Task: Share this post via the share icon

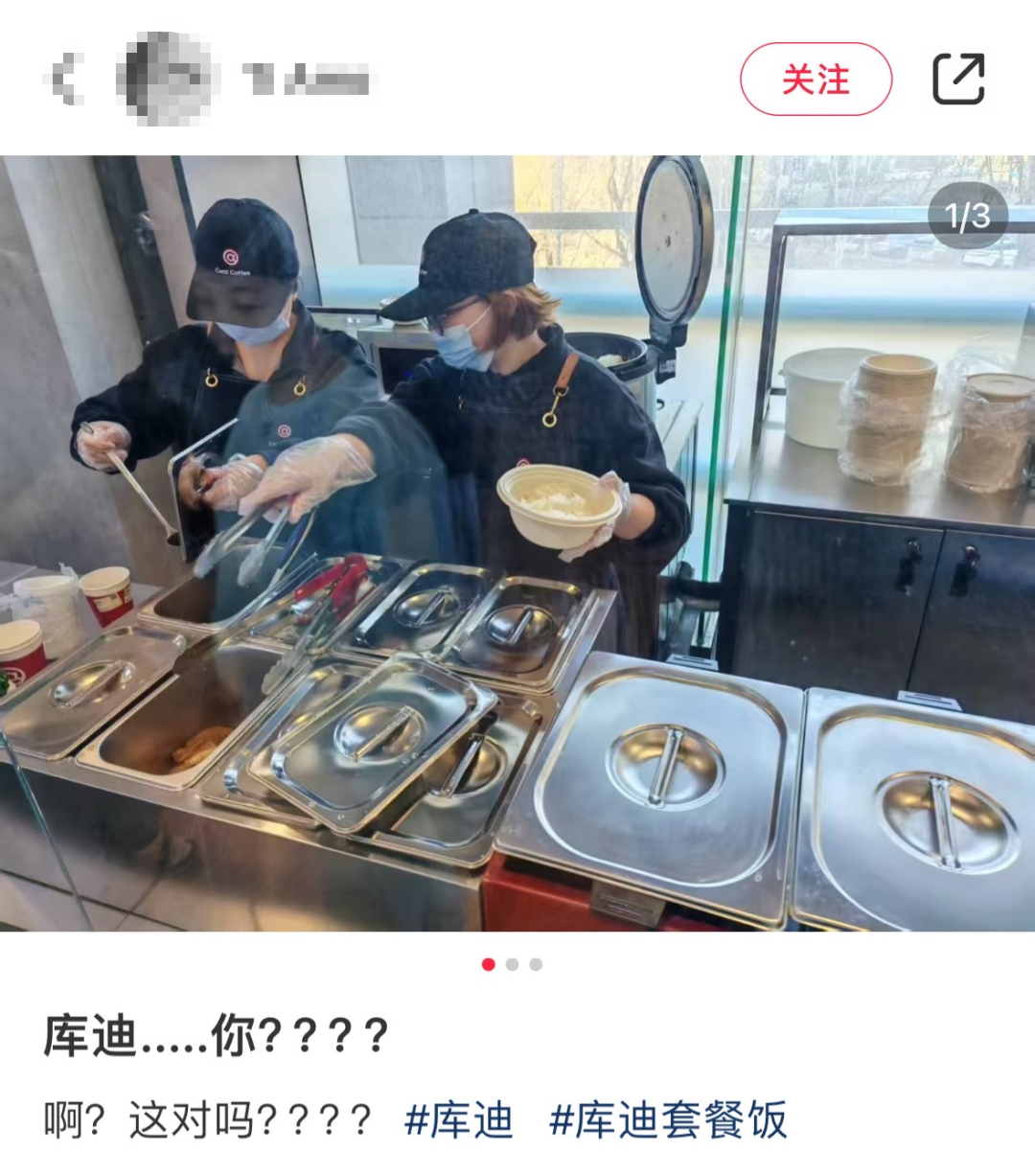Action: tap(959, 79)
